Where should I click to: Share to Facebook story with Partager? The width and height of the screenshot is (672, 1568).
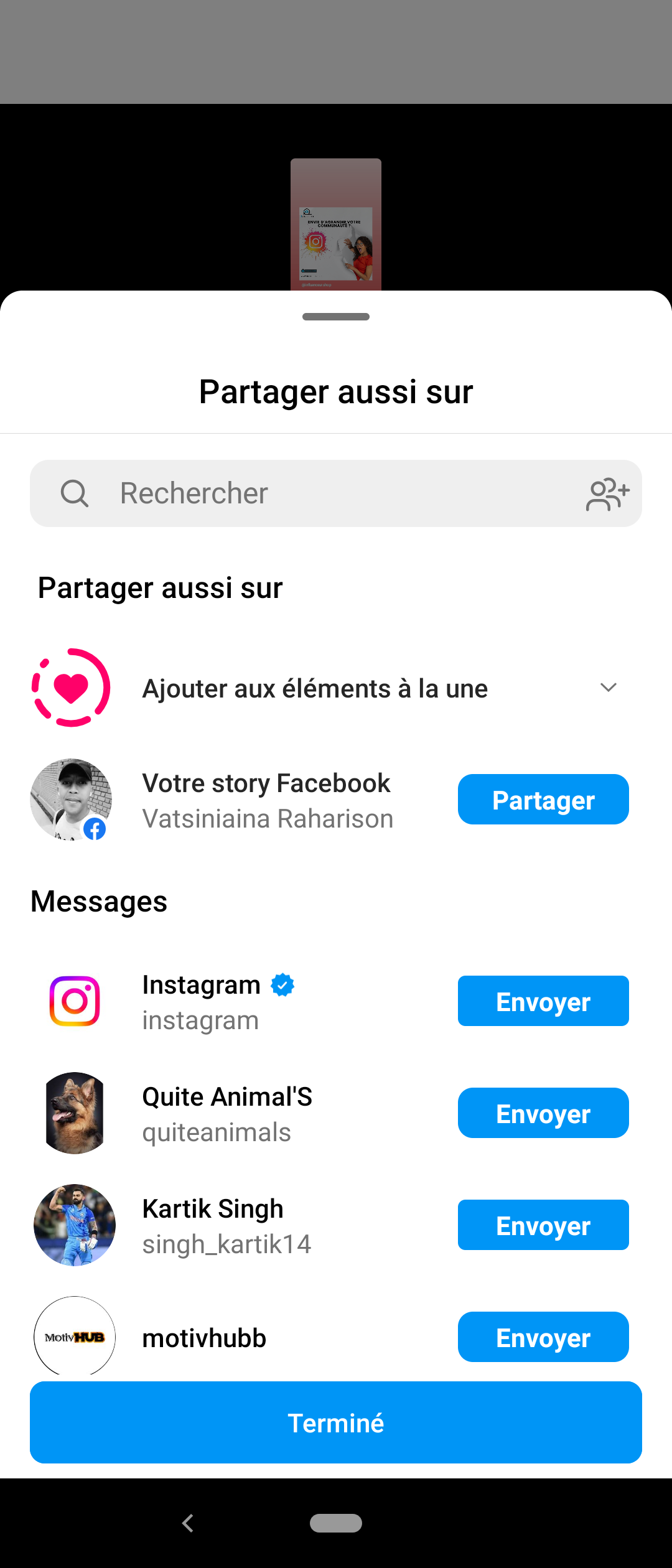click(x=543, y=800)
